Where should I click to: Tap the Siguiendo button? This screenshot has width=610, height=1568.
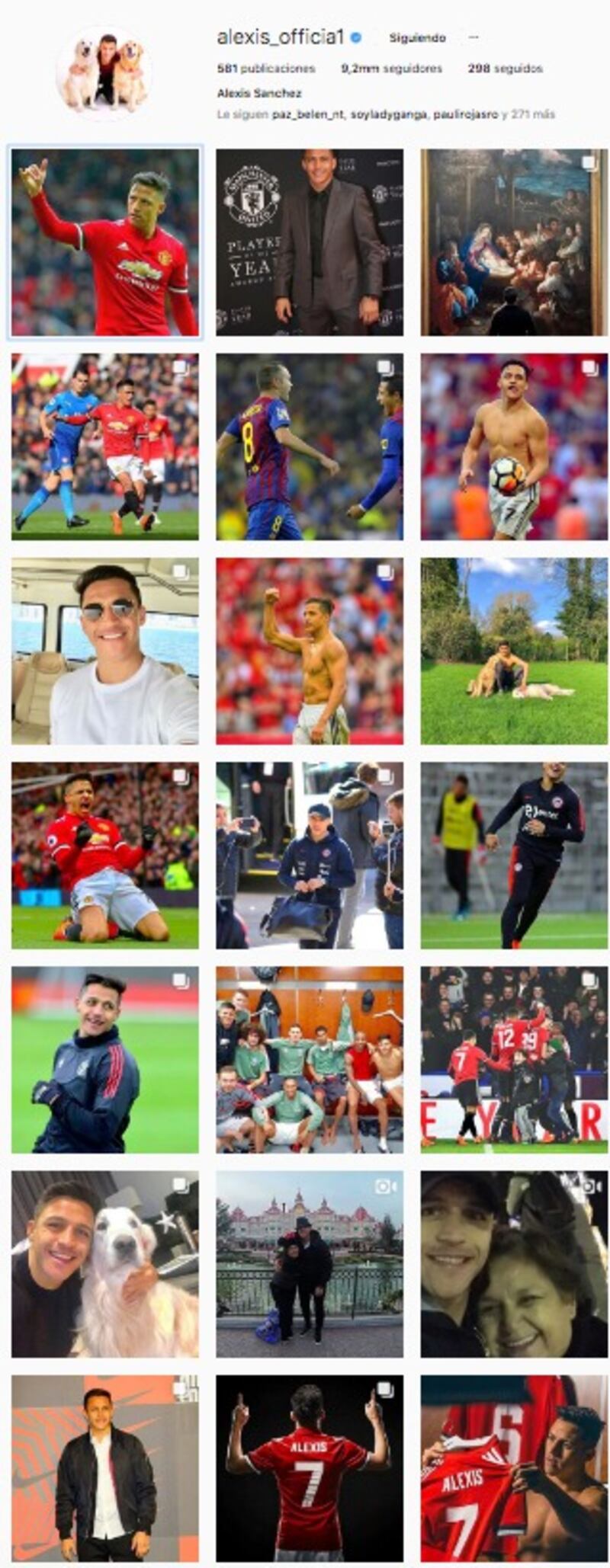point(417,37)
